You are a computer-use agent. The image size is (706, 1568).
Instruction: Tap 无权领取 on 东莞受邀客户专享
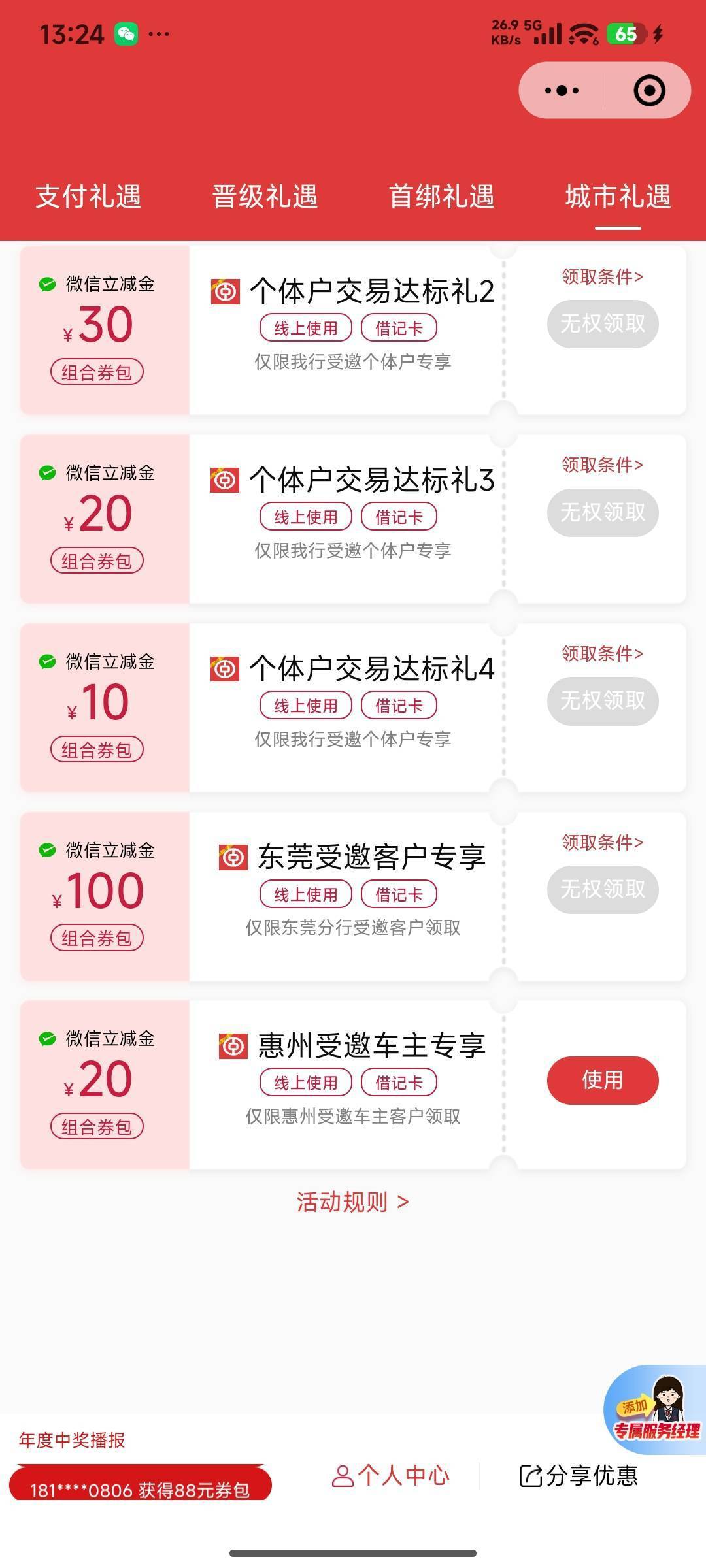tap(603, 889)
